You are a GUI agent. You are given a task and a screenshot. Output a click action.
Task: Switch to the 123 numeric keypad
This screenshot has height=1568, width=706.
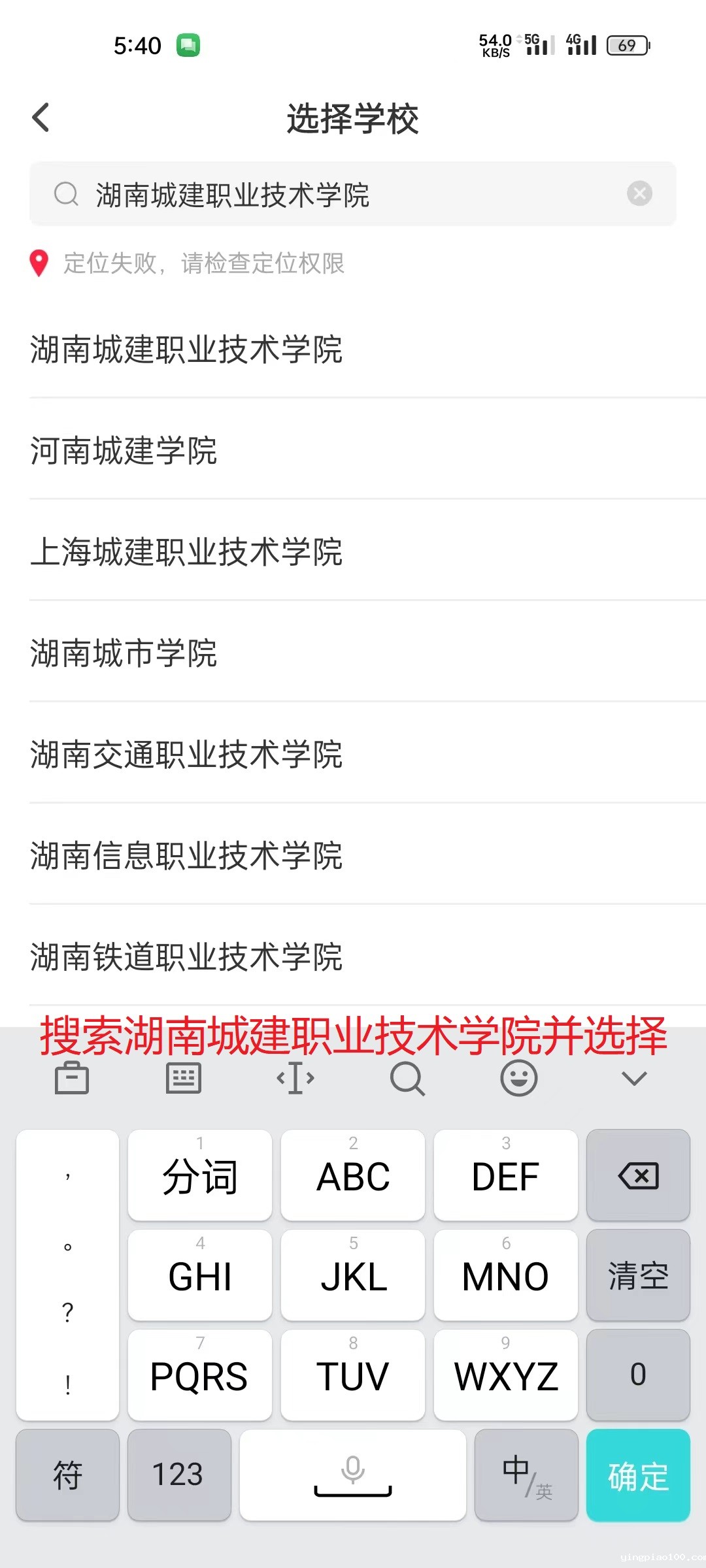[x=179, y=1475]
